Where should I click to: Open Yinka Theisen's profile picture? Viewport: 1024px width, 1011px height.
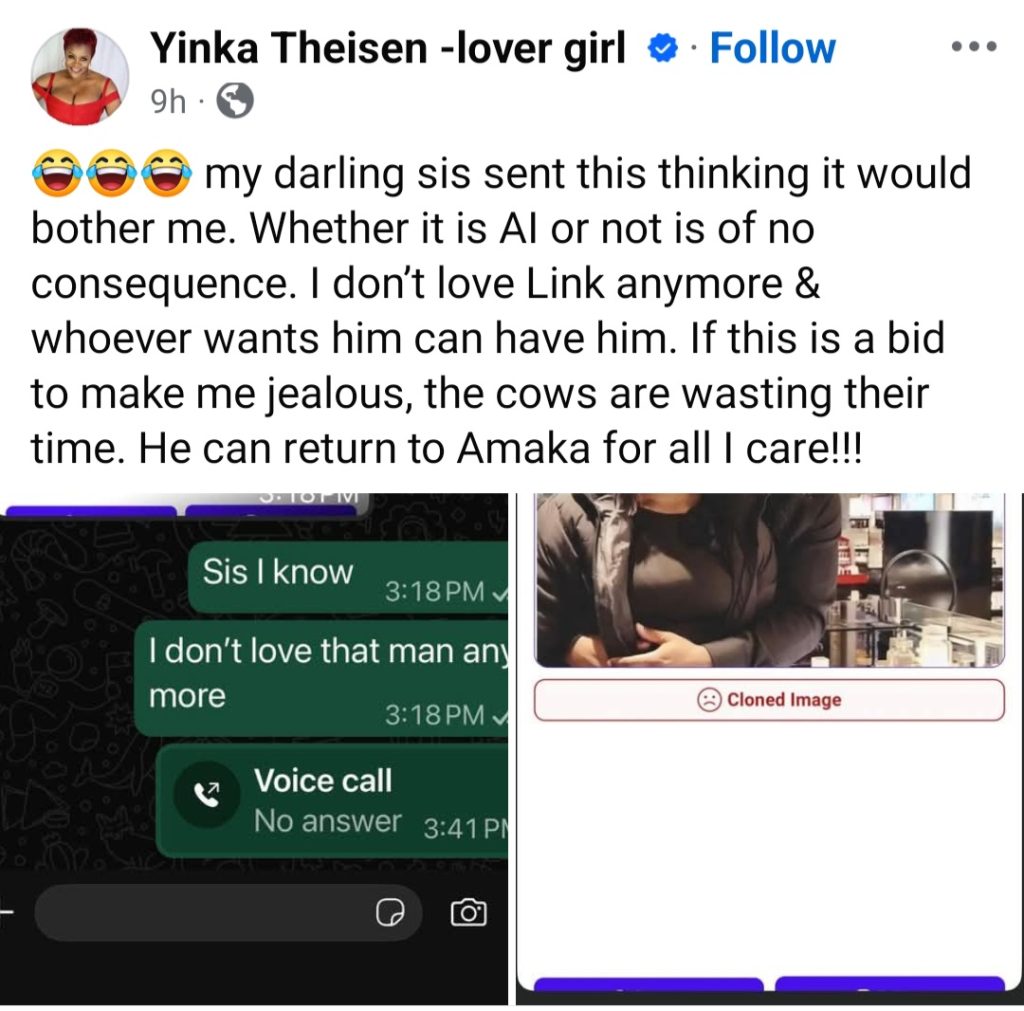coord(78,76)
